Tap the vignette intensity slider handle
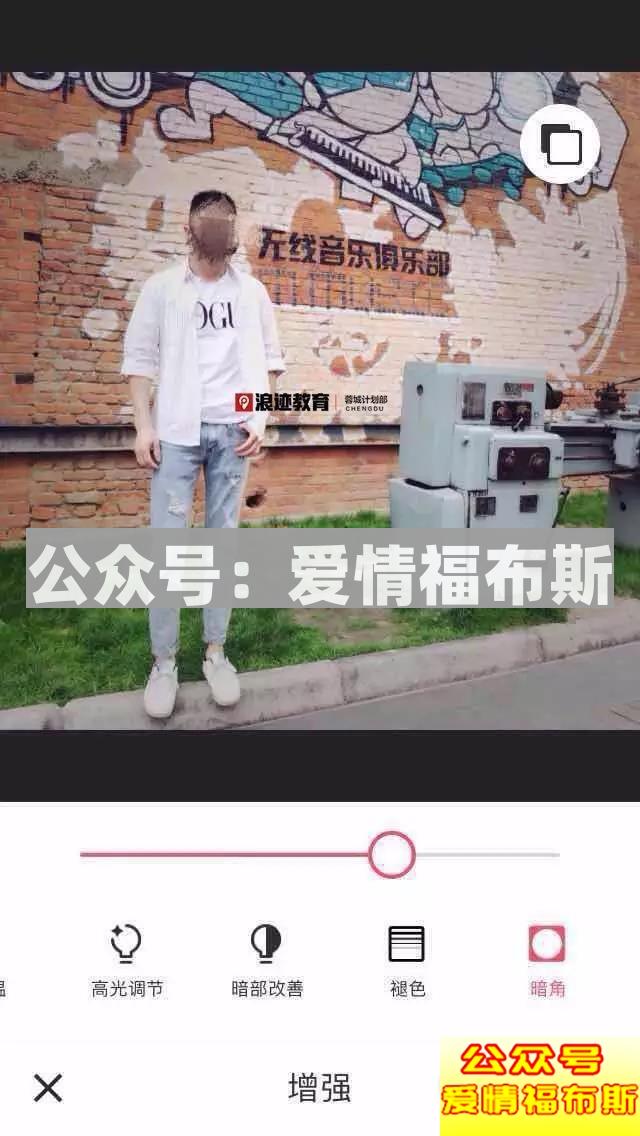The height and width of the screenshot is (1136, 640). tap(391, 855)
